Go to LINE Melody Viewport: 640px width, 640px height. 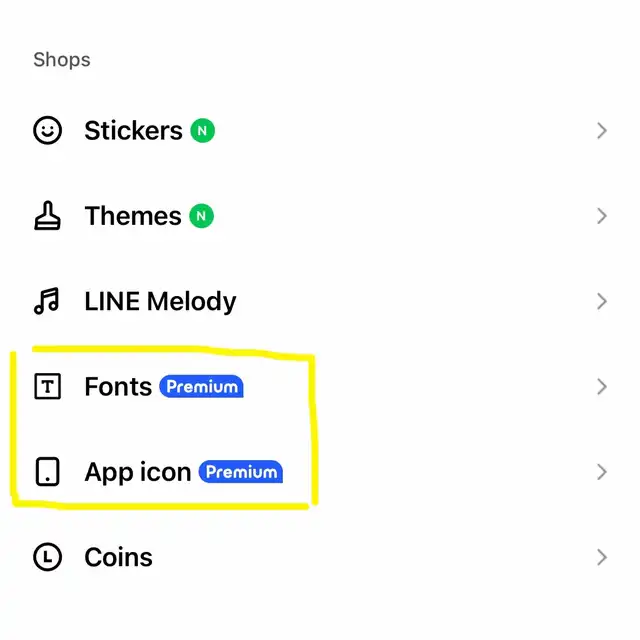[x=320, y=301]
